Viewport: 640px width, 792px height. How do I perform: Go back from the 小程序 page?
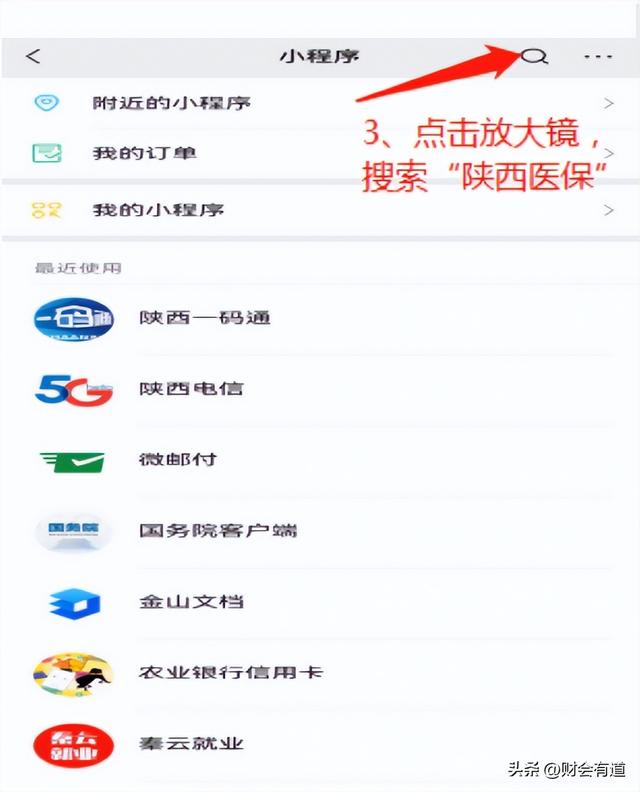pyautogui.click(x=33, y=56)
